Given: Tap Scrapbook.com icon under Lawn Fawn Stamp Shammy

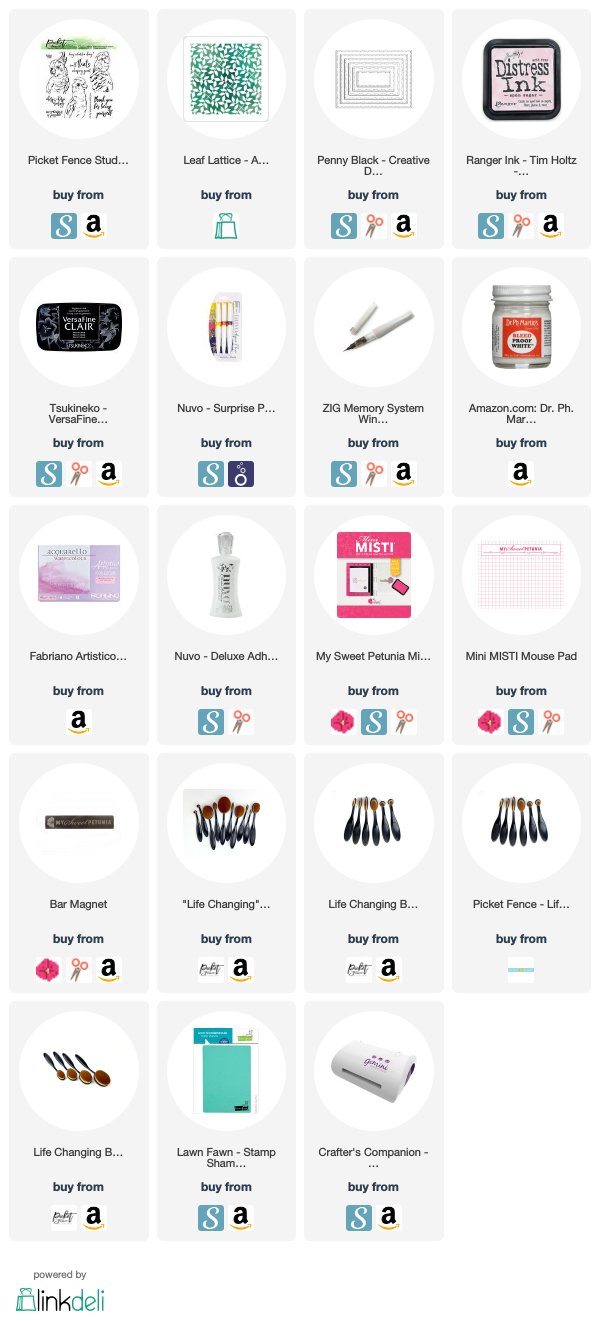Looking at the screenshot, I should (x=211, y=1218).
